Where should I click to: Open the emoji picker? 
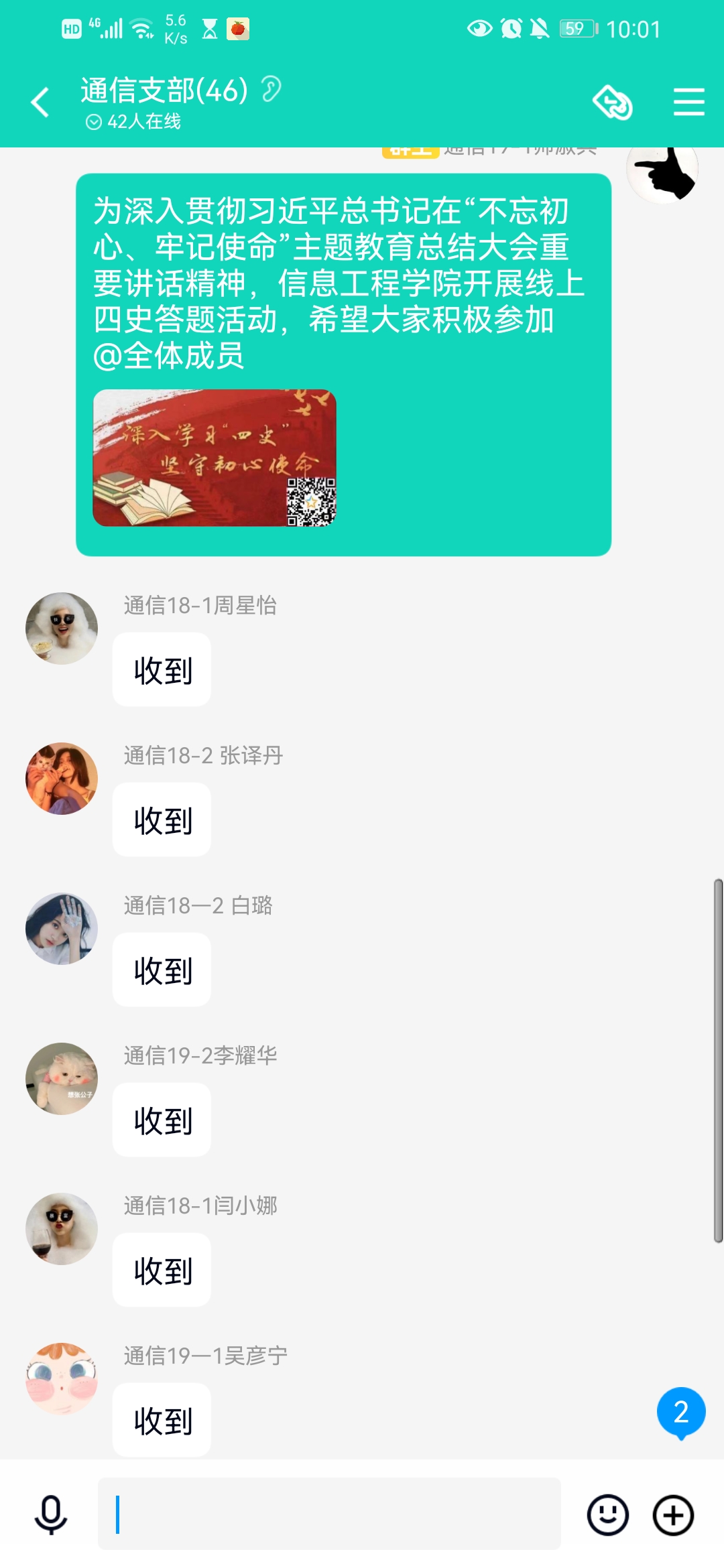607,1514
